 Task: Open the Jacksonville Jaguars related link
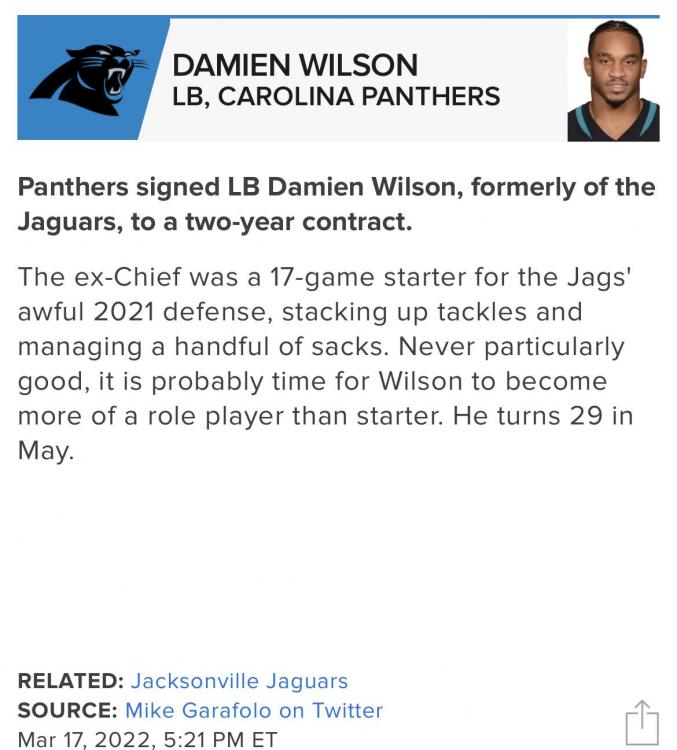coord(239,681)
